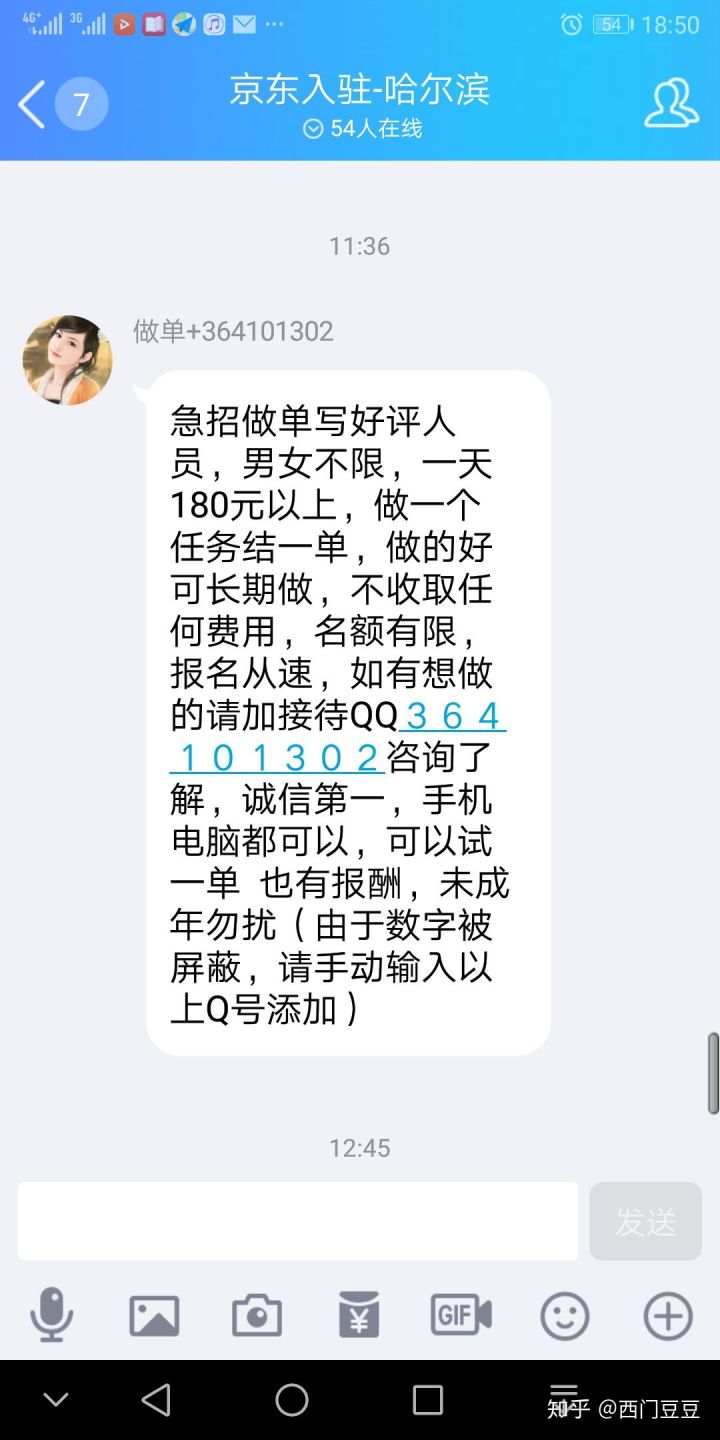Open the recent apps square button
This screenshot has height=1440, width=720.
point(428,1400)
